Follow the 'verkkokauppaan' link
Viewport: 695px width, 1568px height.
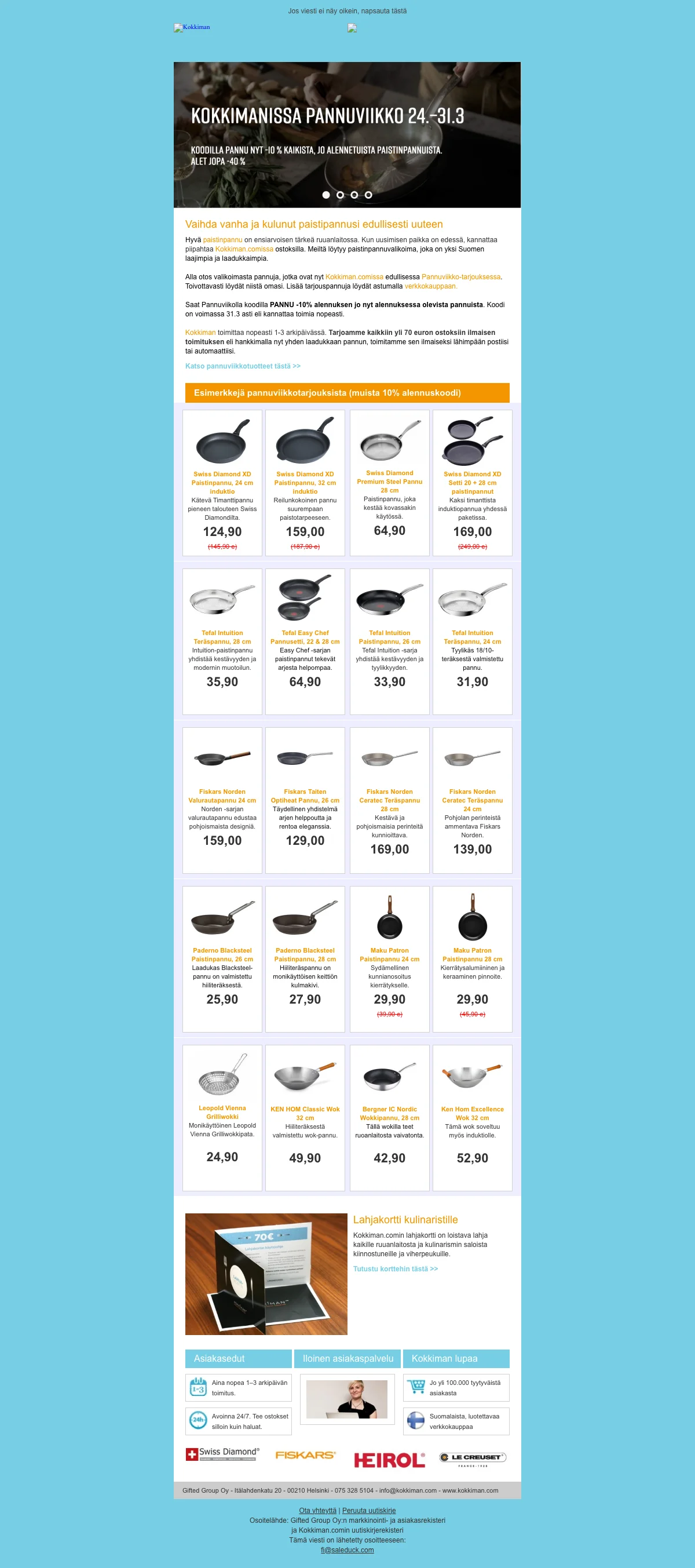tap(430, 286)
